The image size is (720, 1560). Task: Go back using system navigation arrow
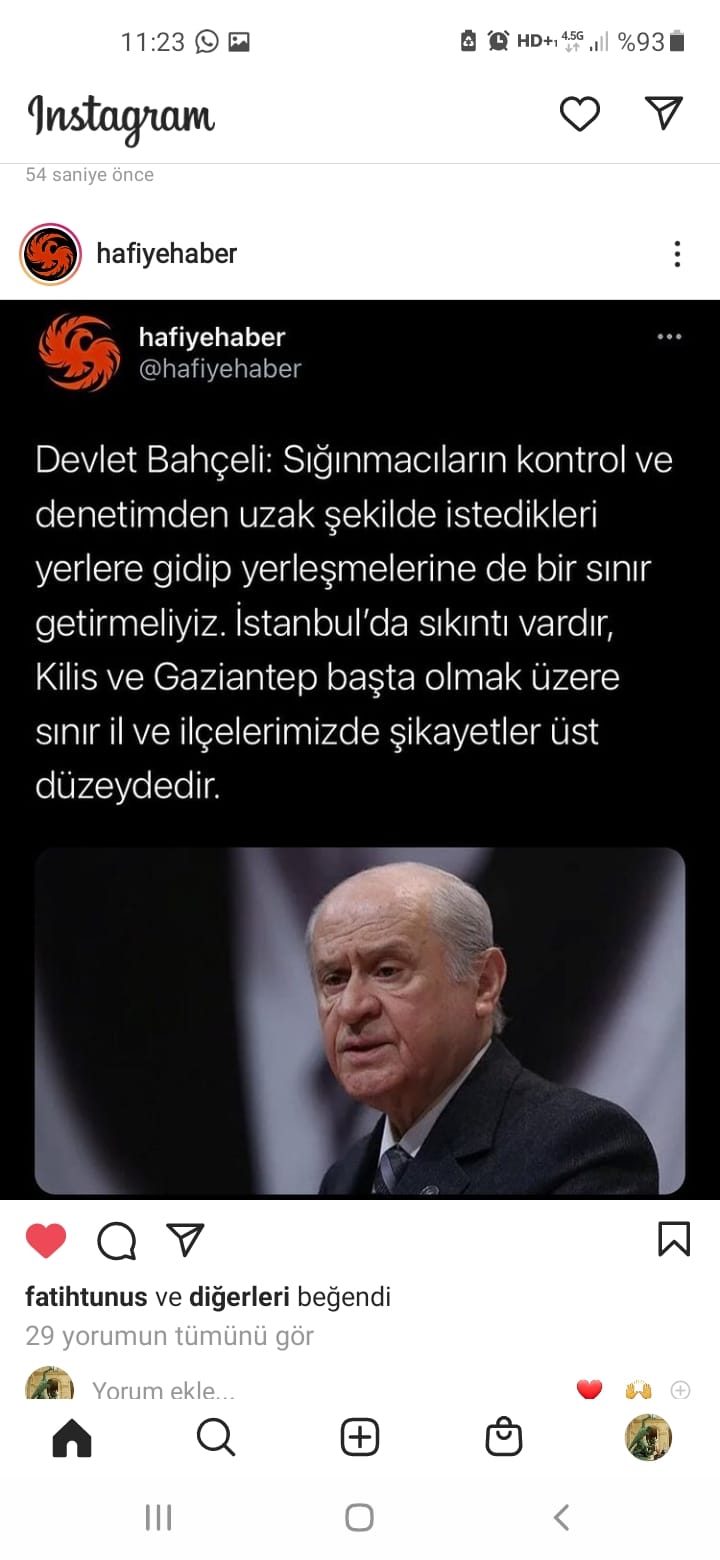pyautogui.click(x=562, y=1517)
